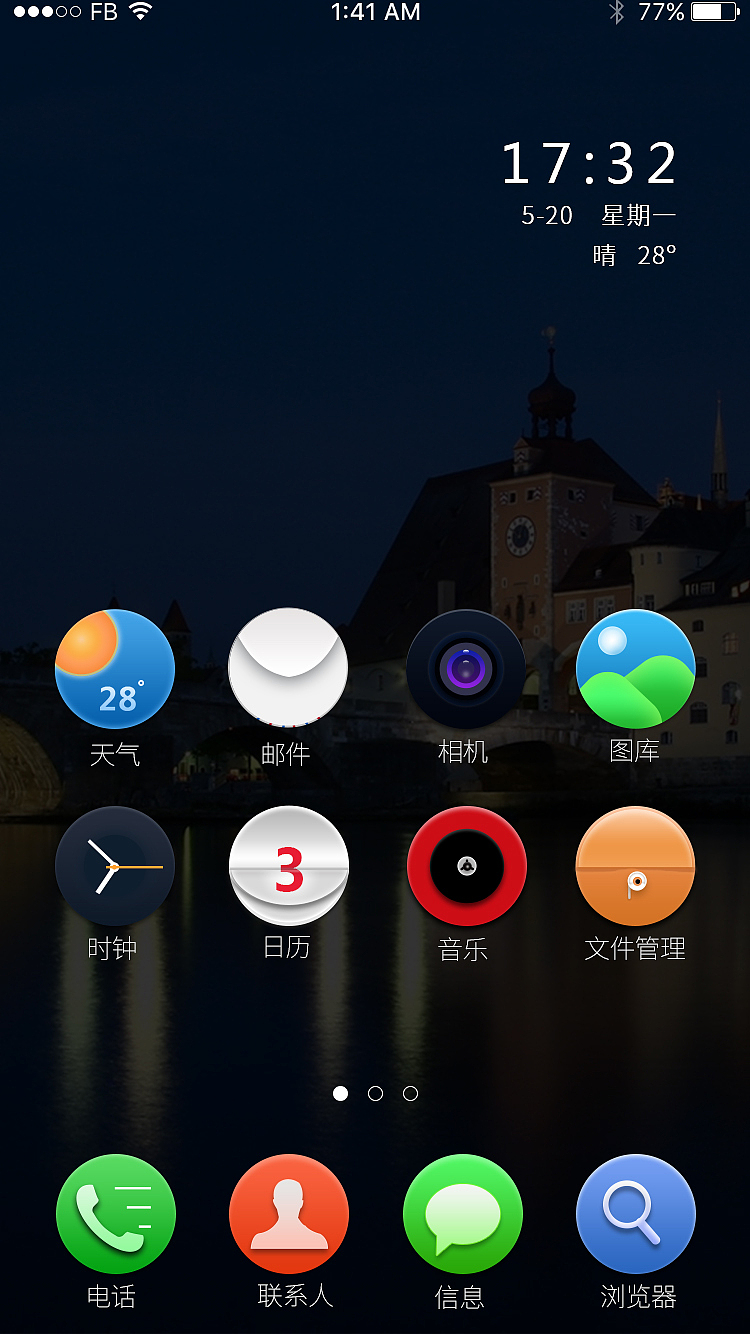The image size is (750, 1334).
Task: Open 联系人 contacts
Action: (289, 1214)
